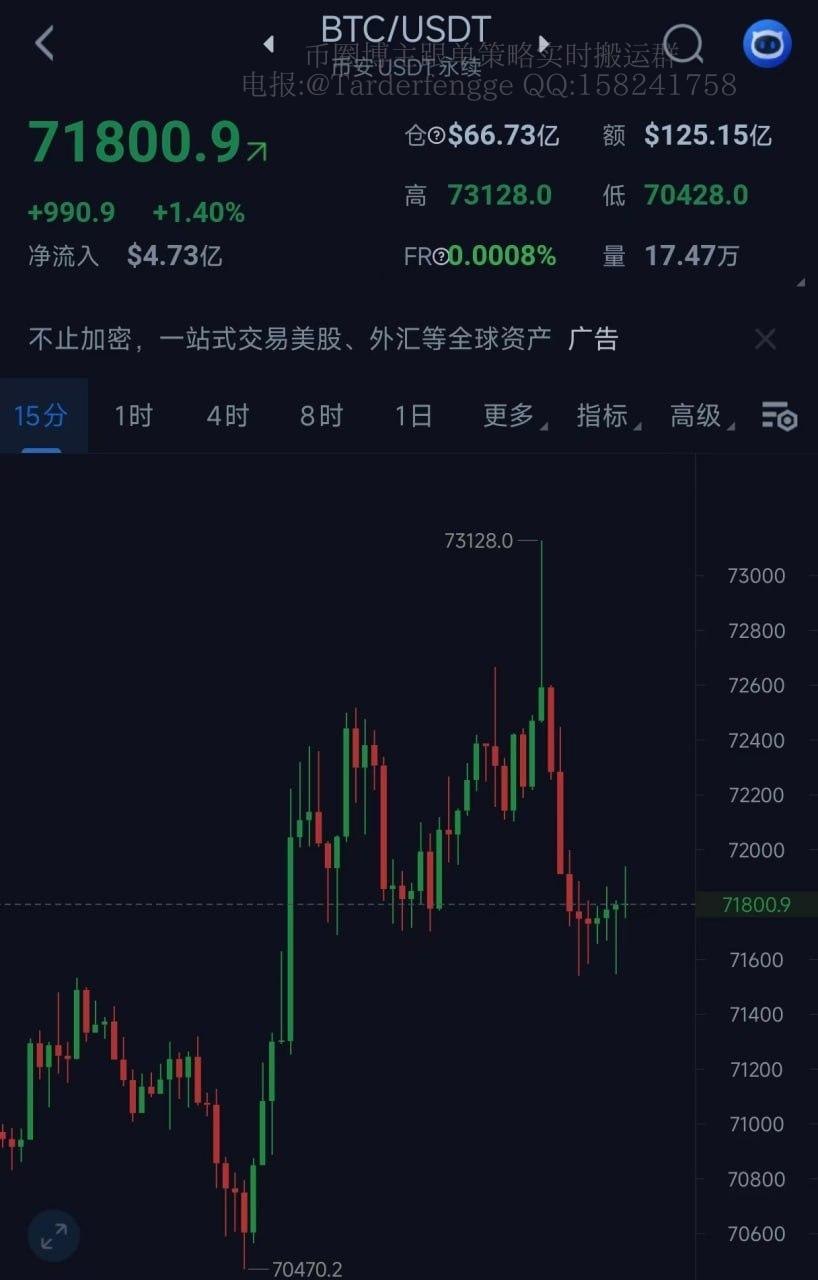
Task: Switch to the 8时 timeframe
Action: click(x=321, y=416)
